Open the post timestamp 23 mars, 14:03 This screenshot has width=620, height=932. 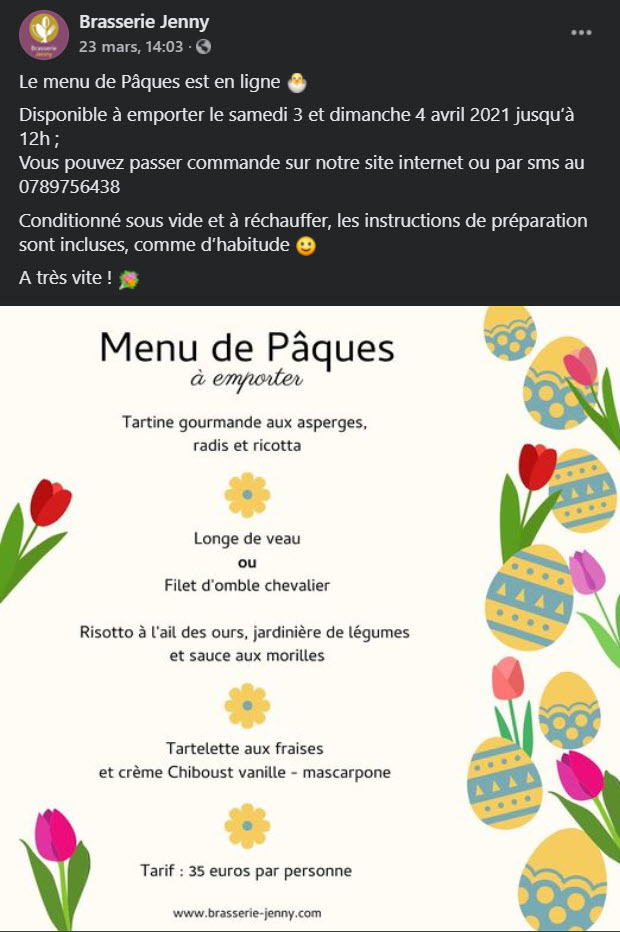(131, 46)
